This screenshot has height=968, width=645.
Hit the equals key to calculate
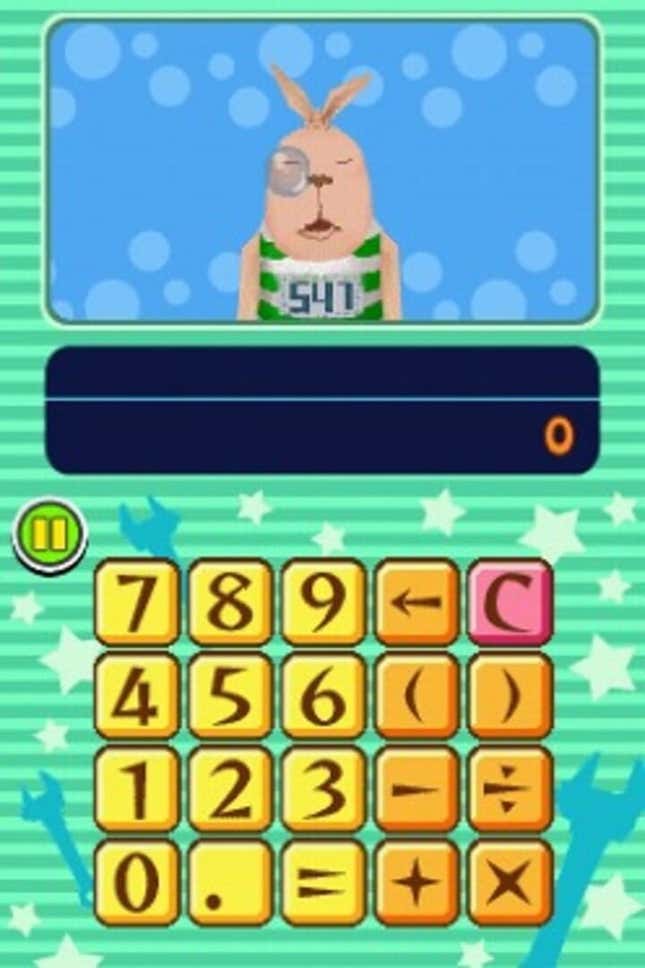click(x=322, y=881)
